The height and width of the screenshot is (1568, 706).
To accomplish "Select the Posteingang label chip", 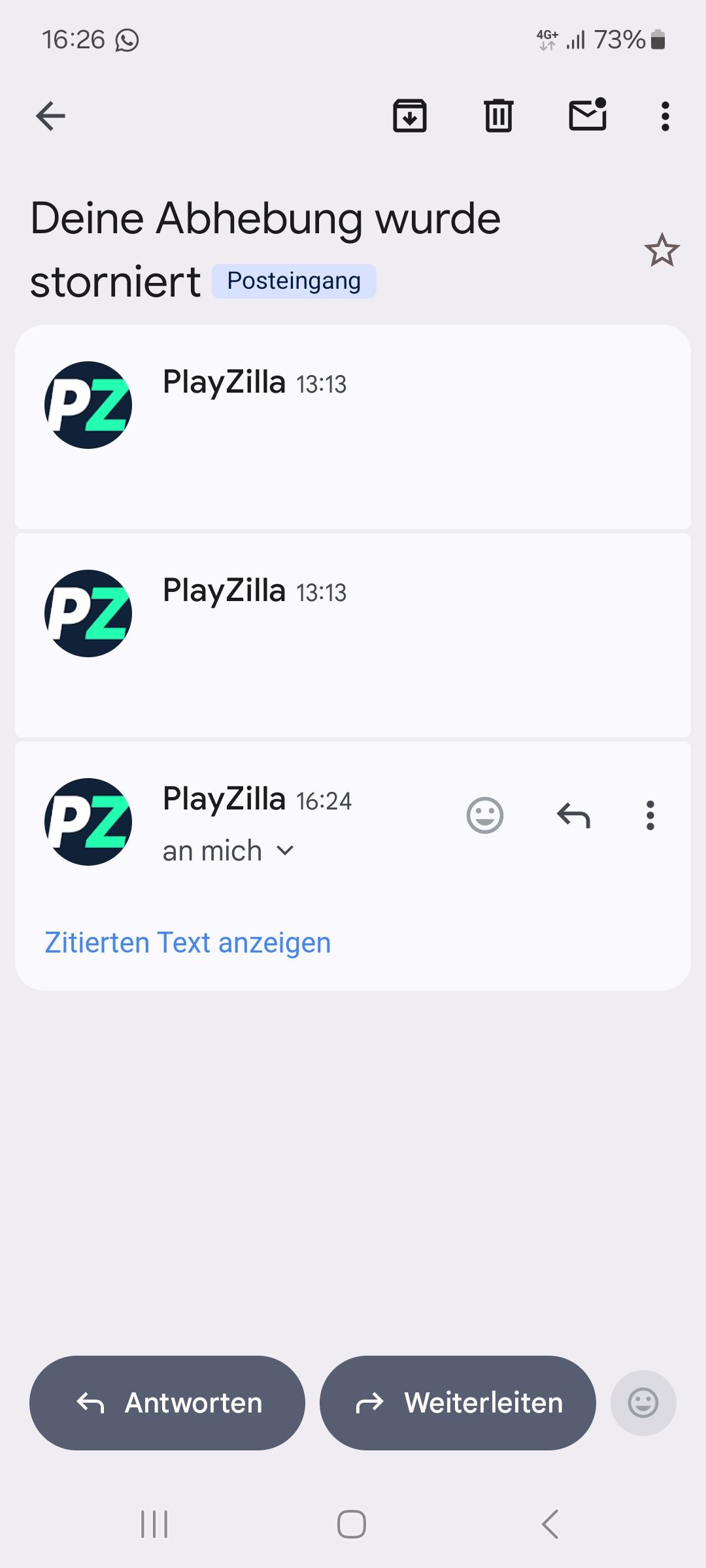I will pos(294,280).
